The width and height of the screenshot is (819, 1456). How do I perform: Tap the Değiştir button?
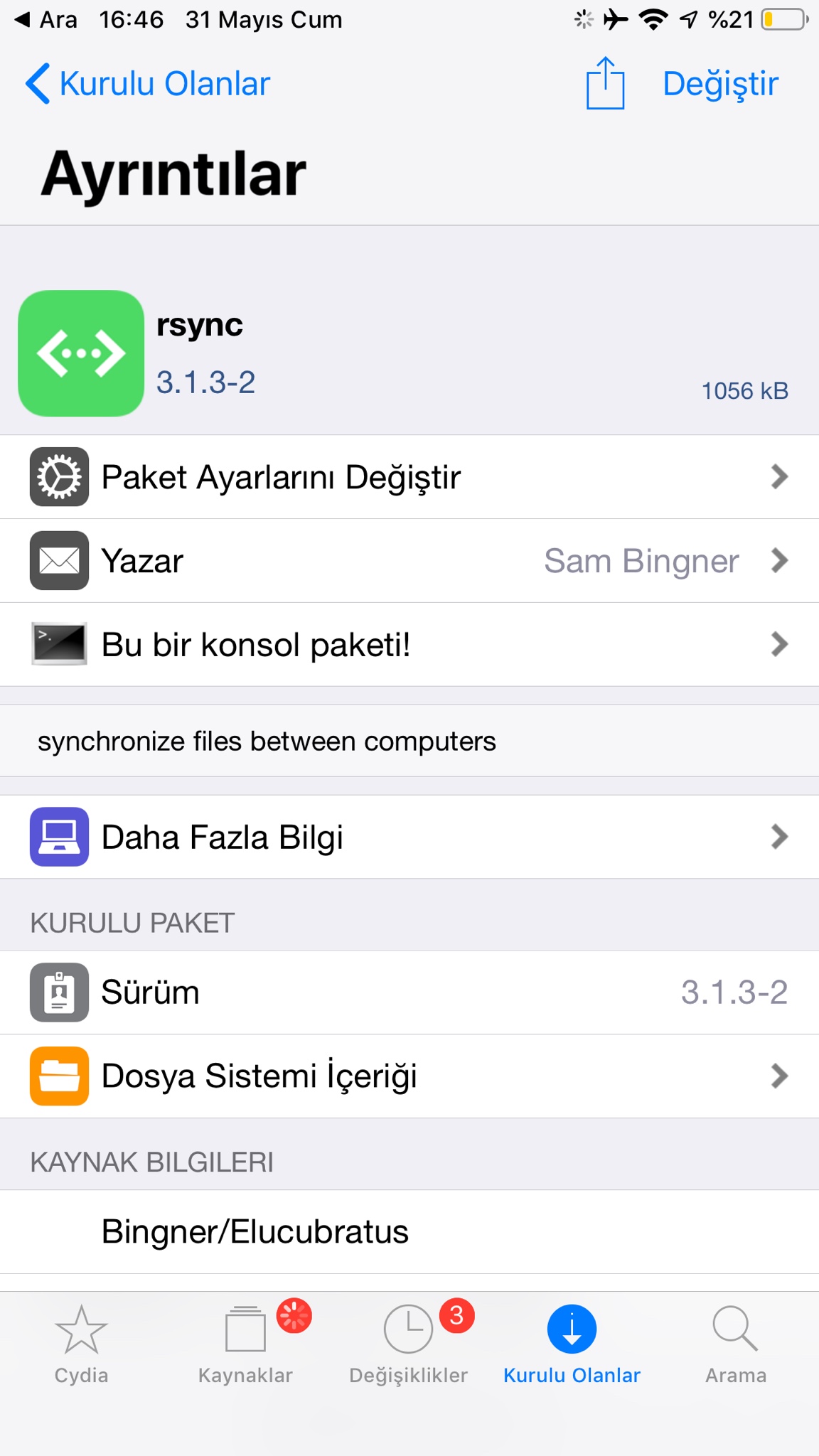[720, 84]
